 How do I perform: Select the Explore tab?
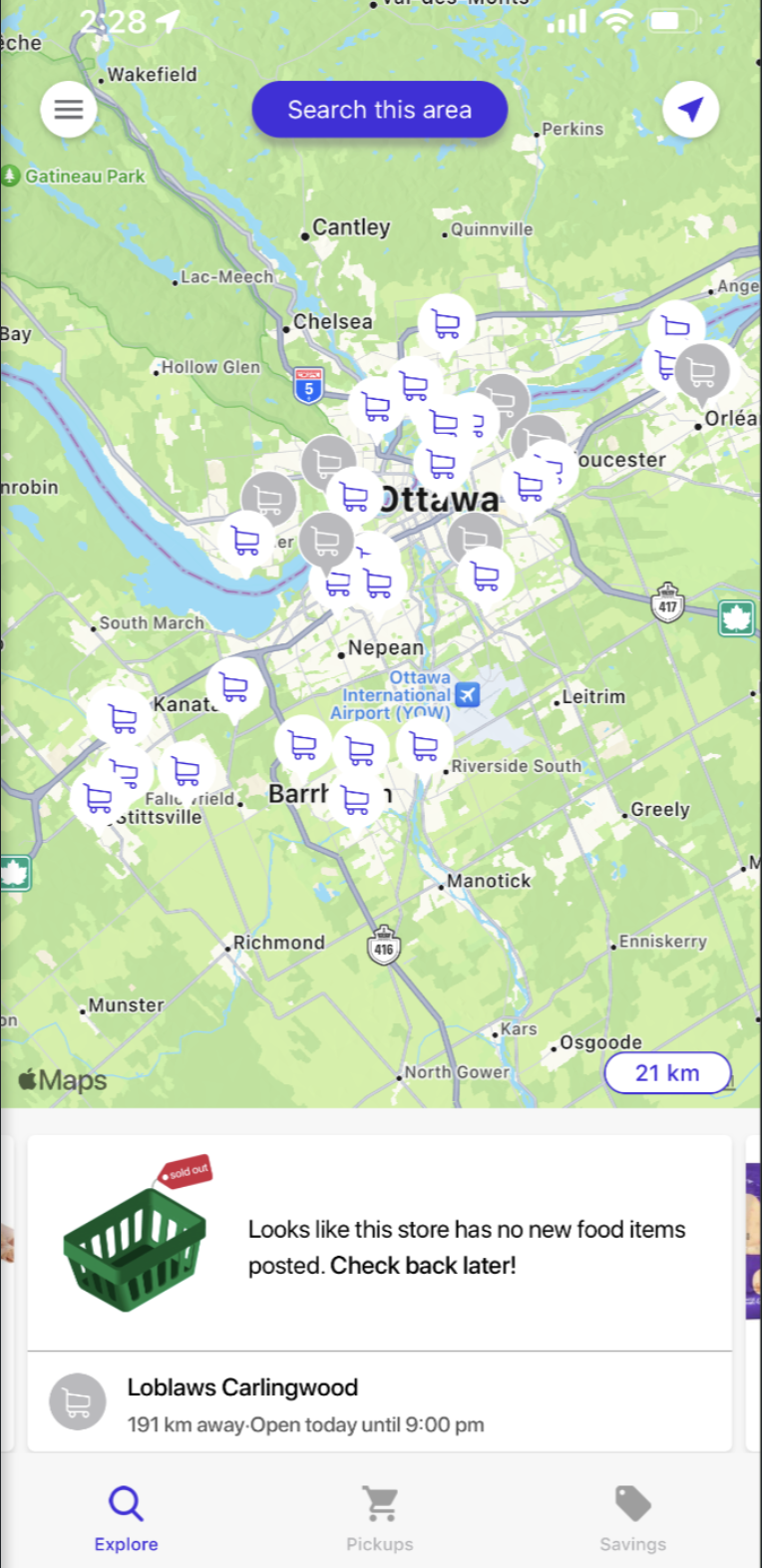[126, 1518]
